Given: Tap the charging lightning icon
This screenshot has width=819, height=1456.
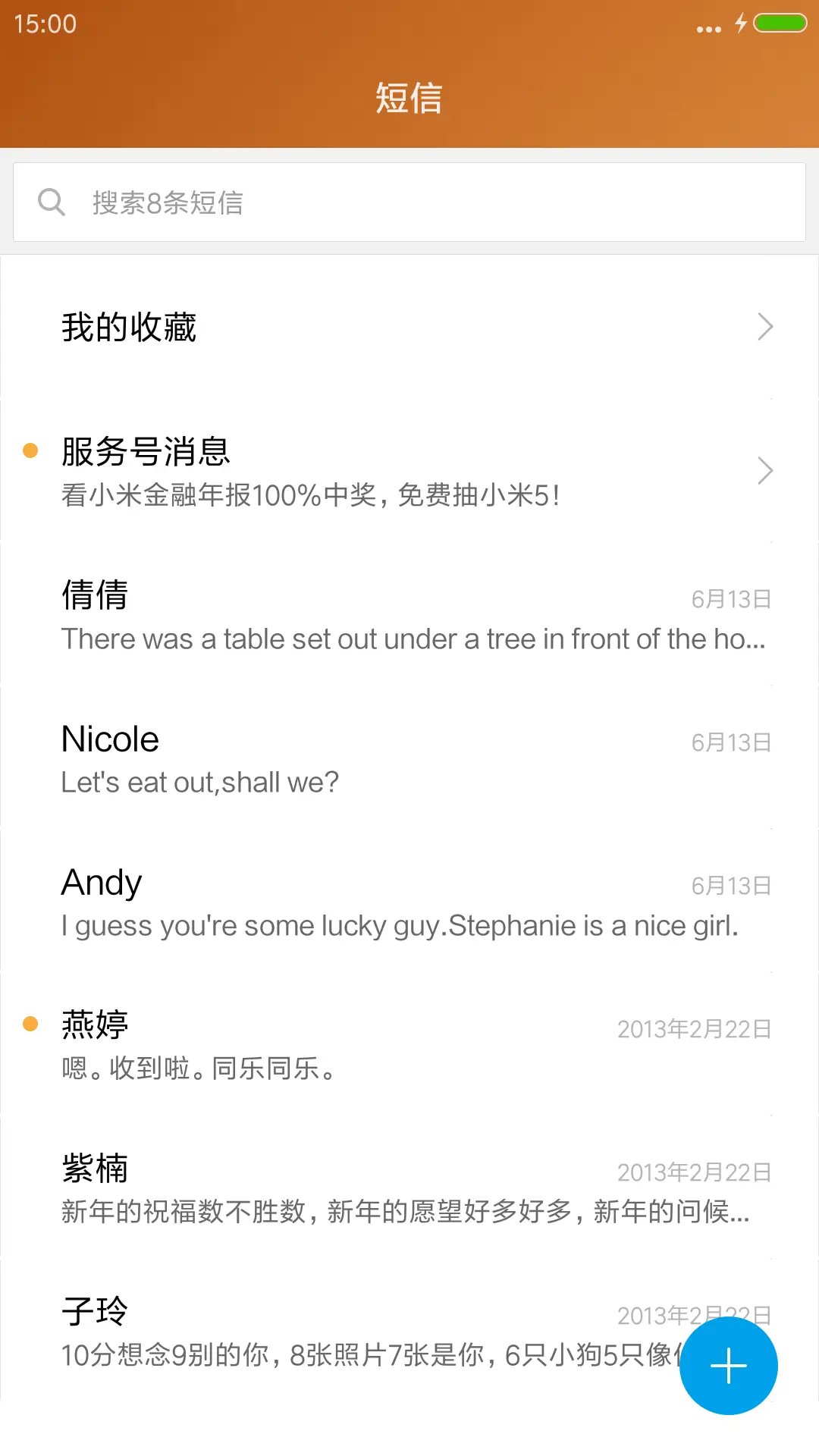Looking at the screenshot, I should 739,24.
